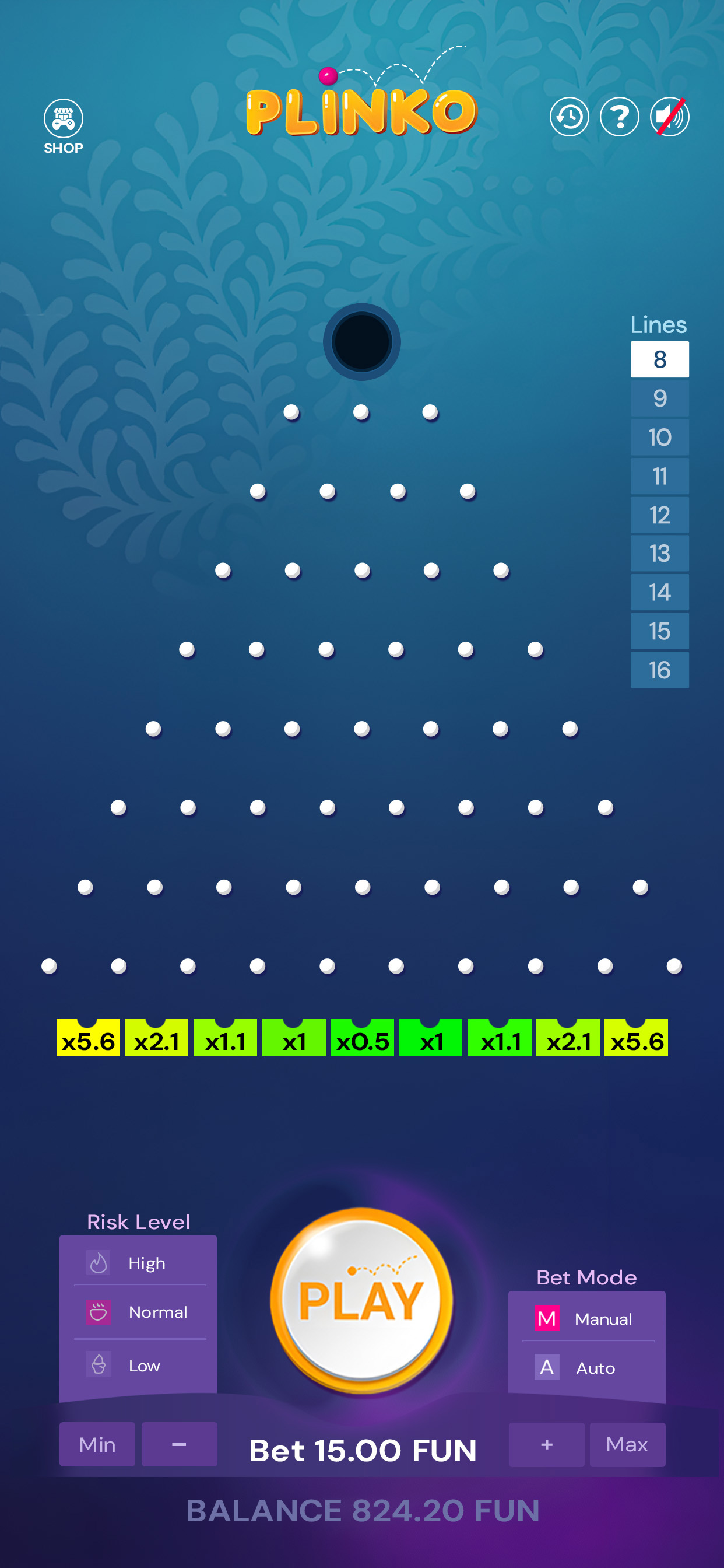Open the help question mark
The width and height of the screenshot is (724, 1568).
618,117
